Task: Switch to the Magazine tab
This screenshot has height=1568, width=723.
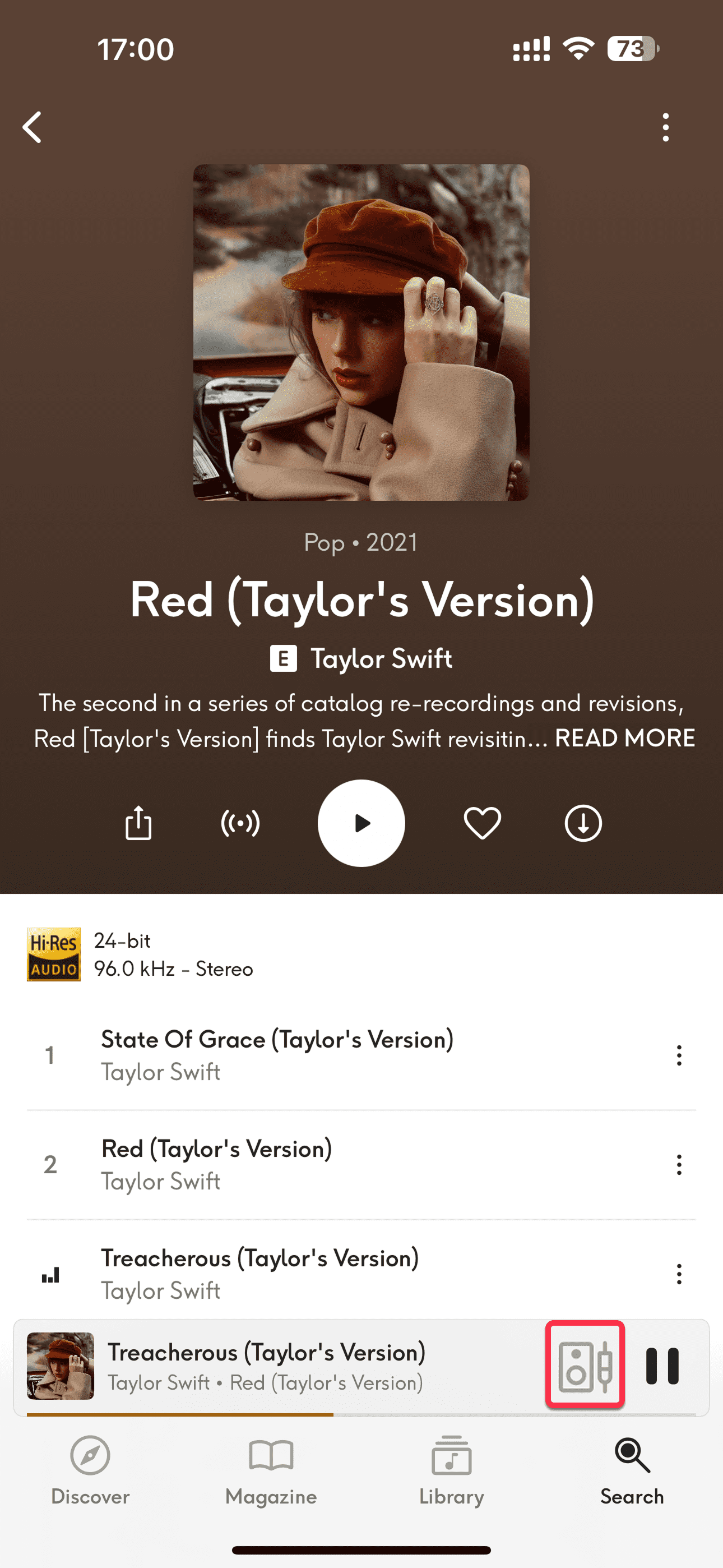Action: coord(271,1469)
